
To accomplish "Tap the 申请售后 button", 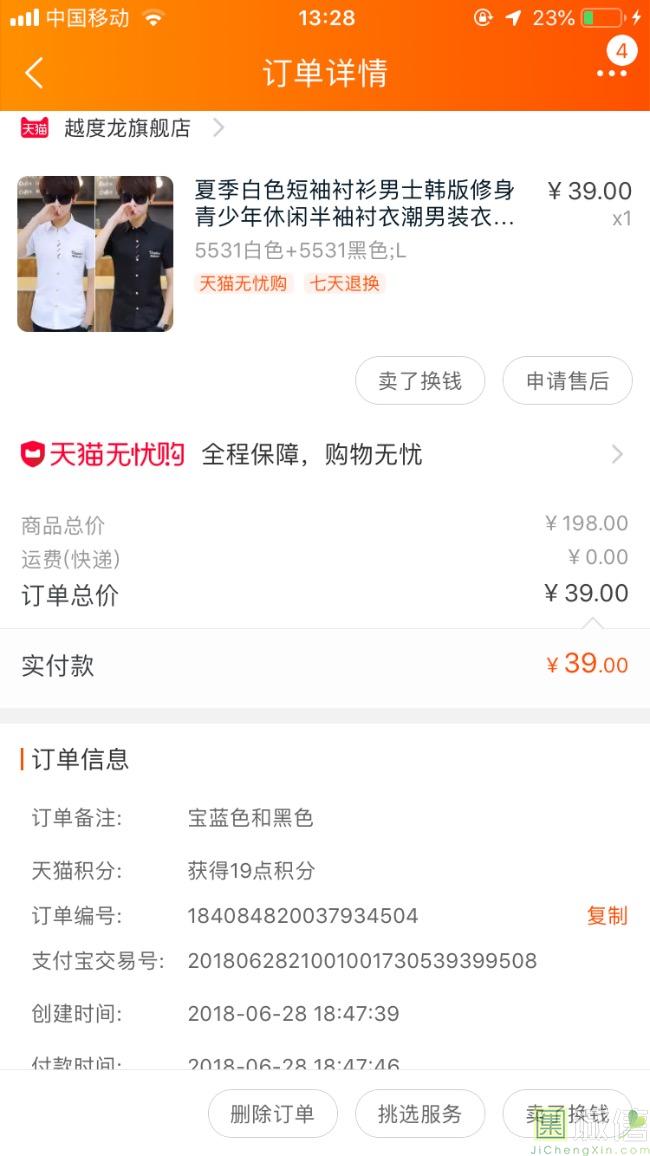I will pos(567,380).
